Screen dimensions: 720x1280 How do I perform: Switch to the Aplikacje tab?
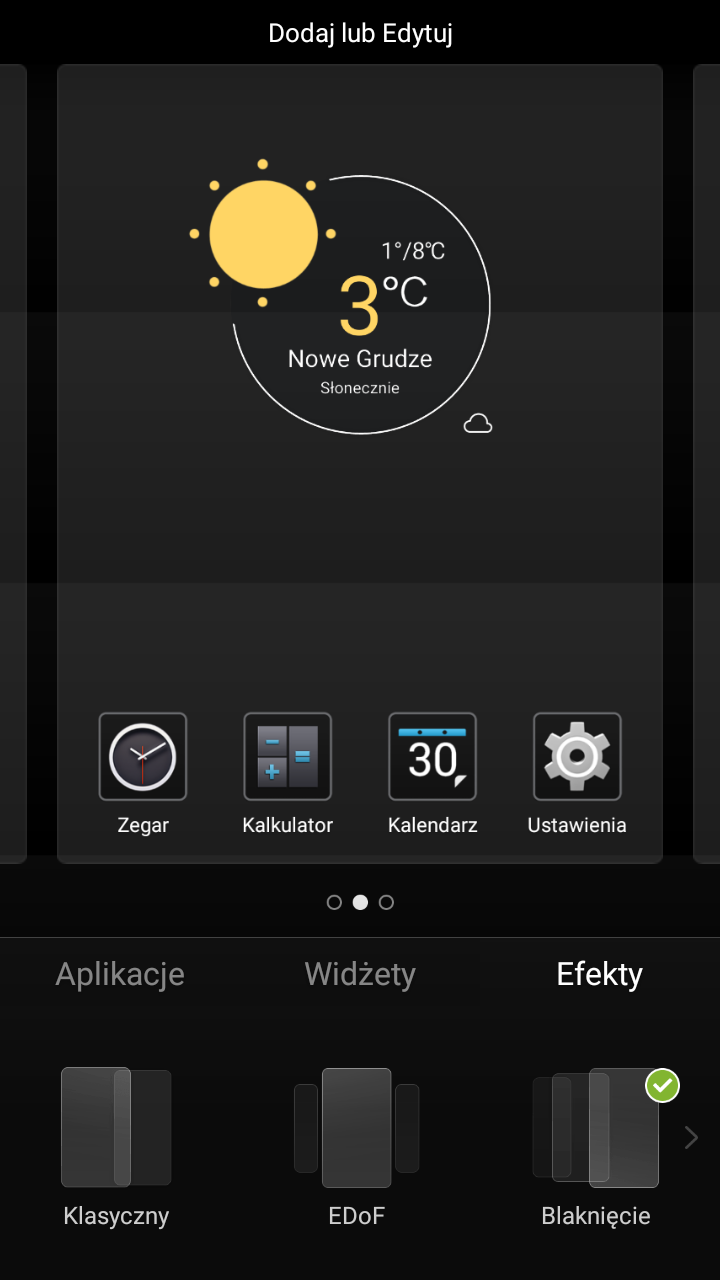(120, 974)
